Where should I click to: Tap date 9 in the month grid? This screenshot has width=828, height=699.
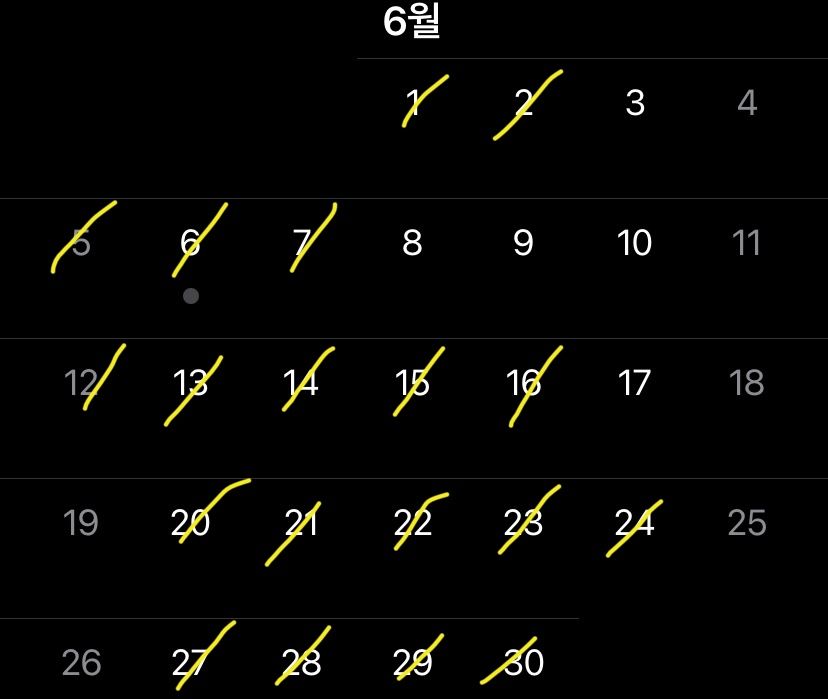tap(523, 243)
